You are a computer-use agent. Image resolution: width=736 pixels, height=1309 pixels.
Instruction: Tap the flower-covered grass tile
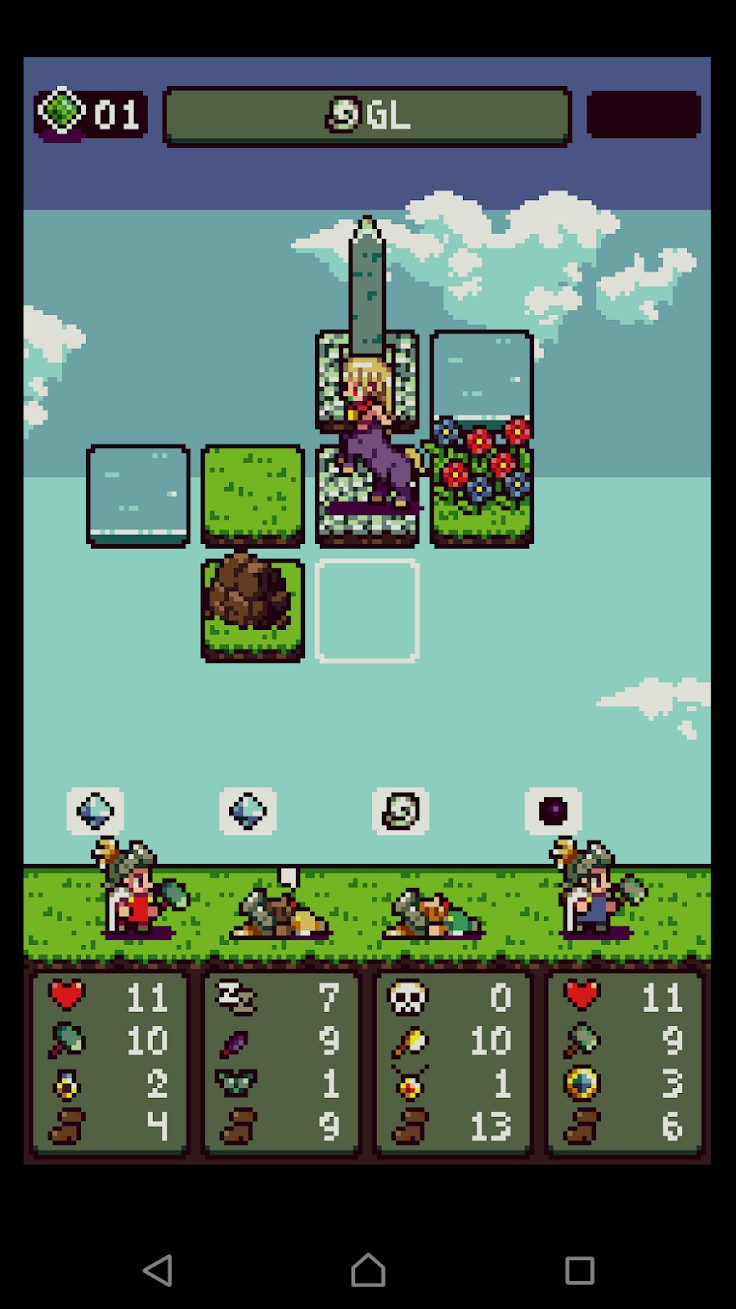point(482,482)
